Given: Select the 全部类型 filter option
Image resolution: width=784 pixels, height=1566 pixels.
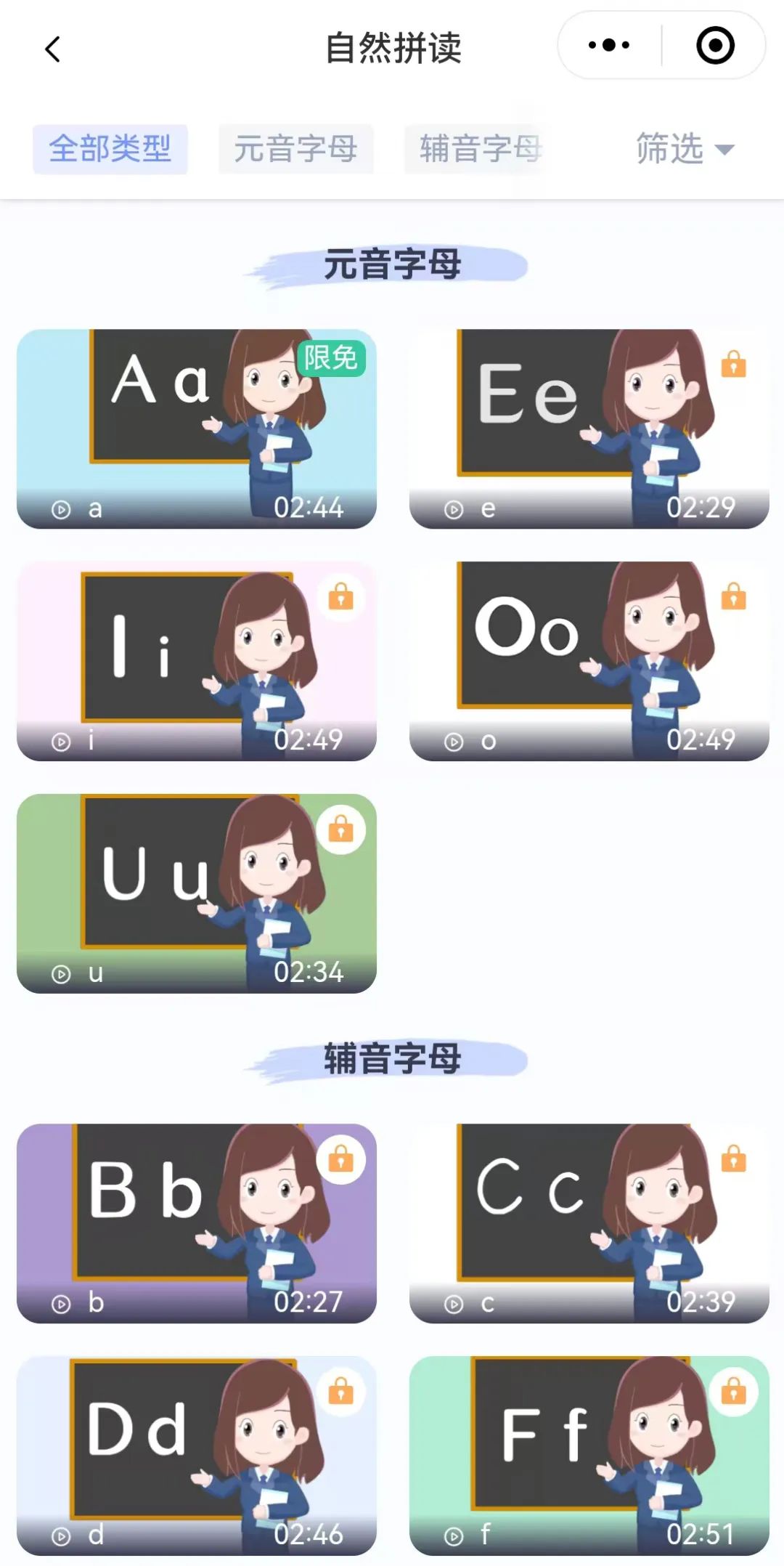Looking at the screenshot, I should tap(110, 149).
